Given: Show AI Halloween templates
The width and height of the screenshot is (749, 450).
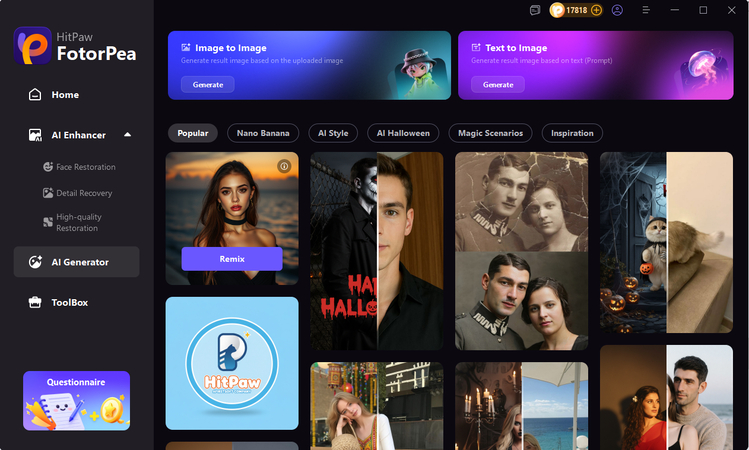Looking at the screenshot, I should [x=403, y=133].
